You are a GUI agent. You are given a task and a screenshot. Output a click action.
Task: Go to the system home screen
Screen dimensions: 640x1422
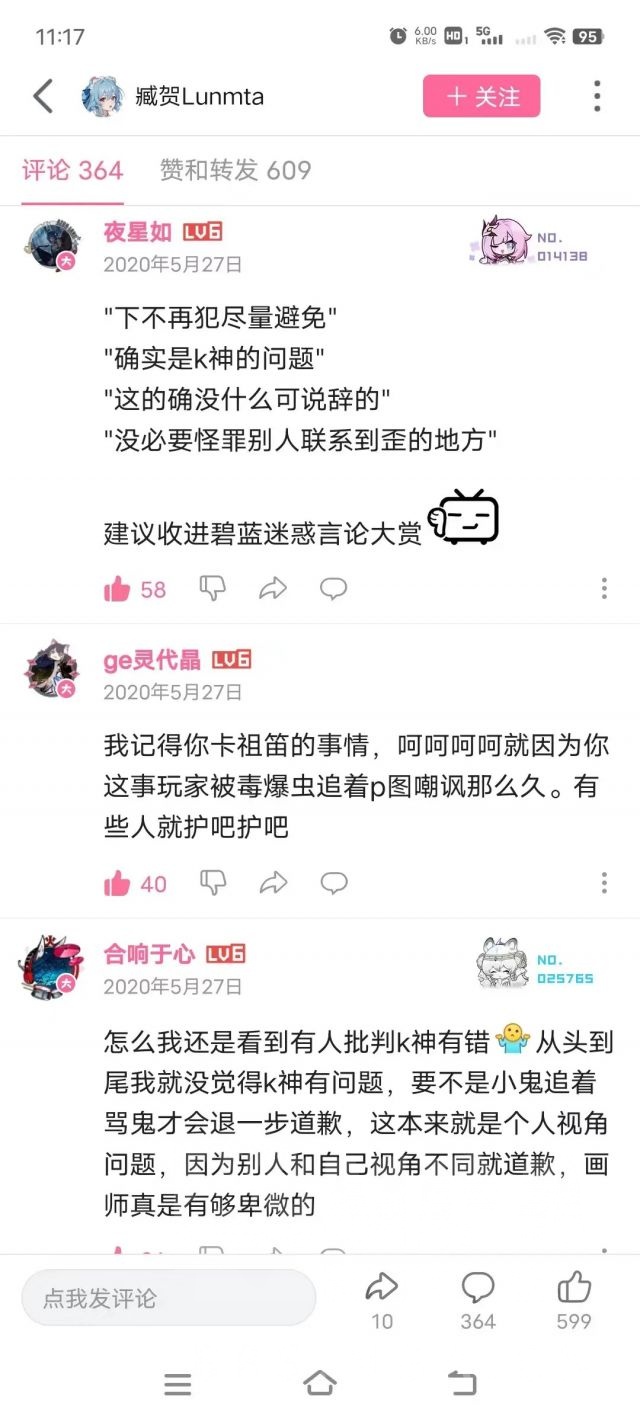pos(319,1383)
